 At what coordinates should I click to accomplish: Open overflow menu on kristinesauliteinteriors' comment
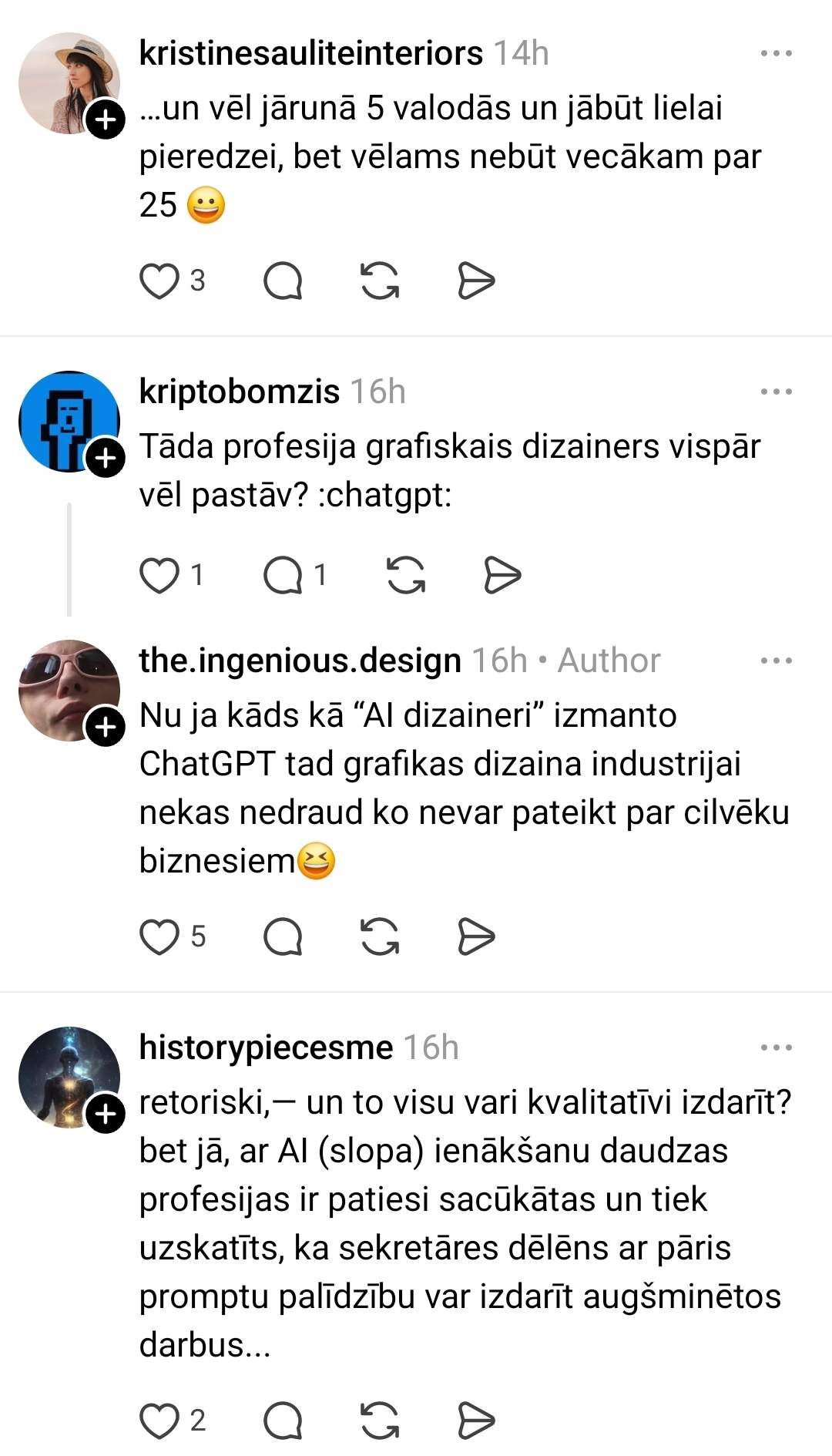point(776,54)
